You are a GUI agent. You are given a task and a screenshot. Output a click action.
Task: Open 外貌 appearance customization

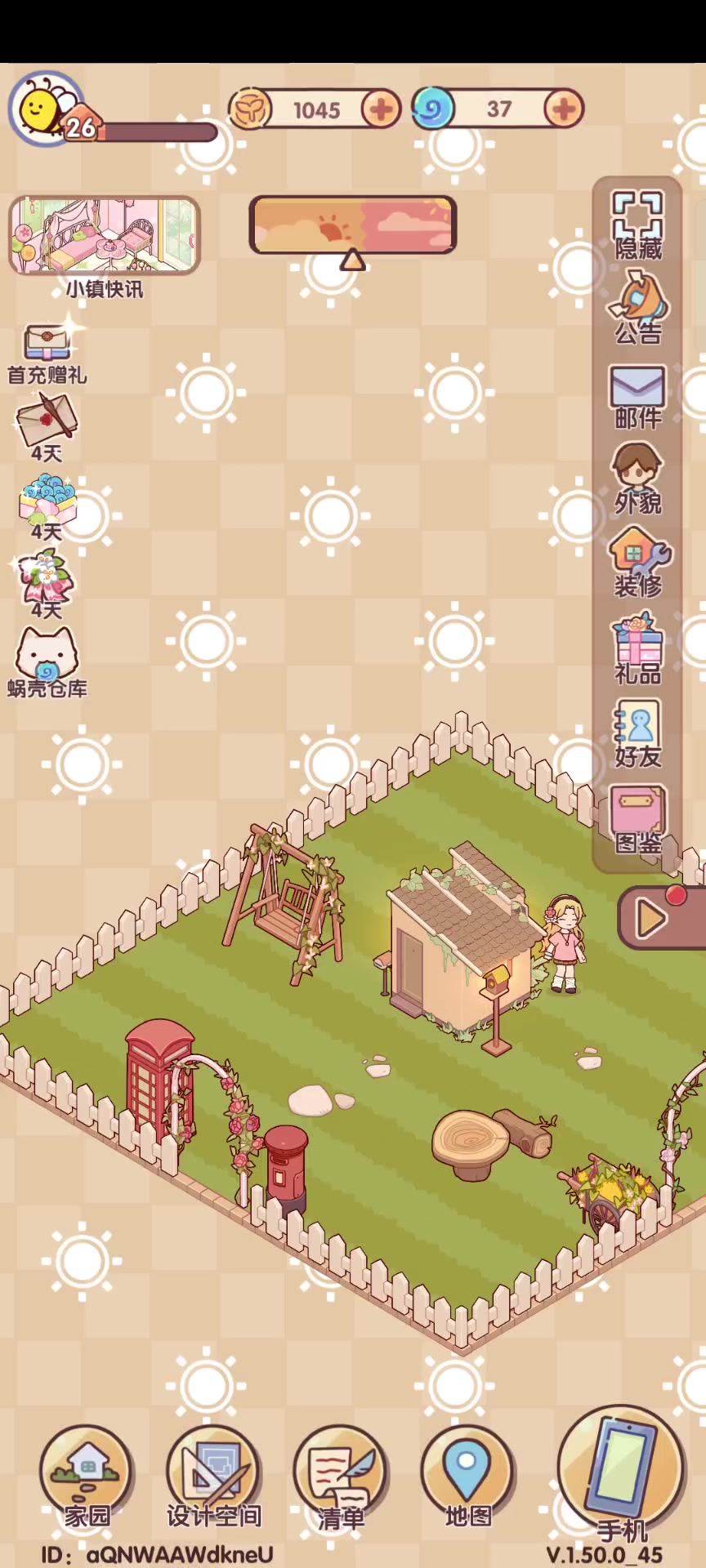coord(637,479)
